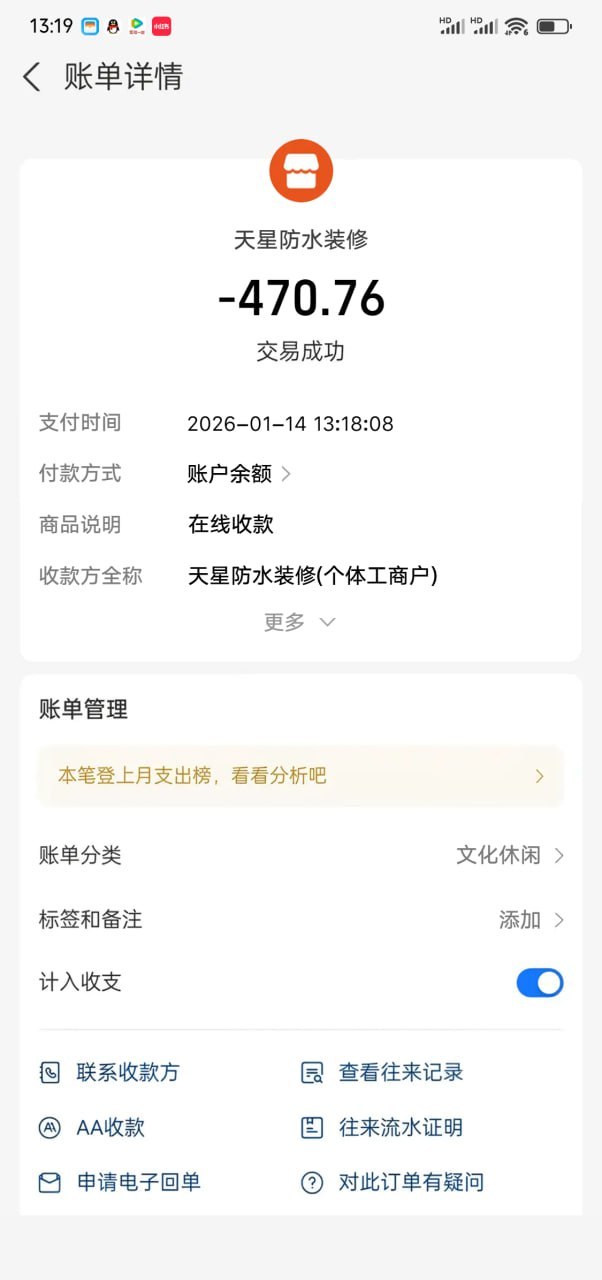The height and width of the screenshot is (1280, 602).
Task: Select 申请电子回单
Action: pyautogui.click(x=120, y=1182)
